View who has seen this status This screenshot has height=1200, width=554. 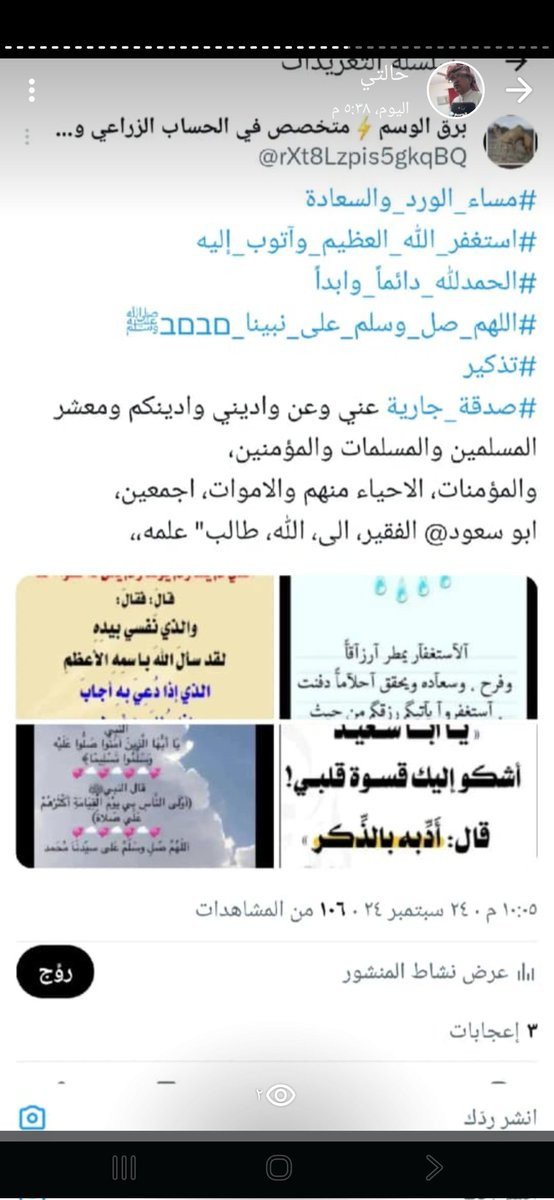click(277, 1095)
